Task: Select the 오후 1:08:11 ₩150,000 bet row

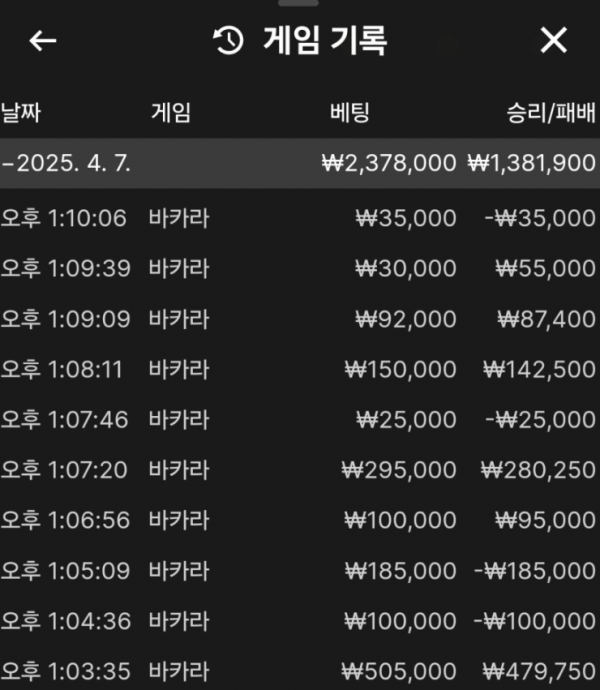Action: coord(299,368)
